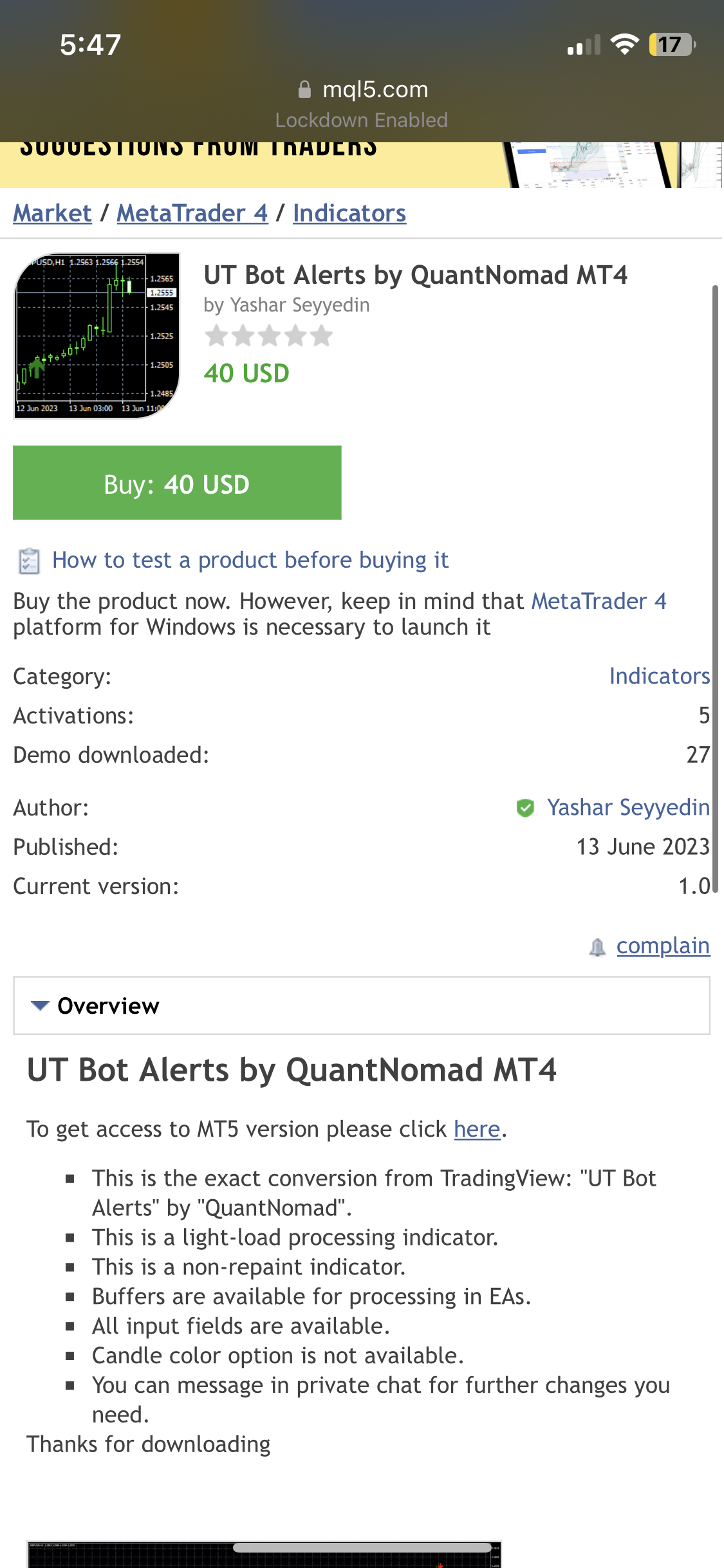724x1568 pixels.
Task: Open the product chart thumbnail image
Action: [97, 335]
